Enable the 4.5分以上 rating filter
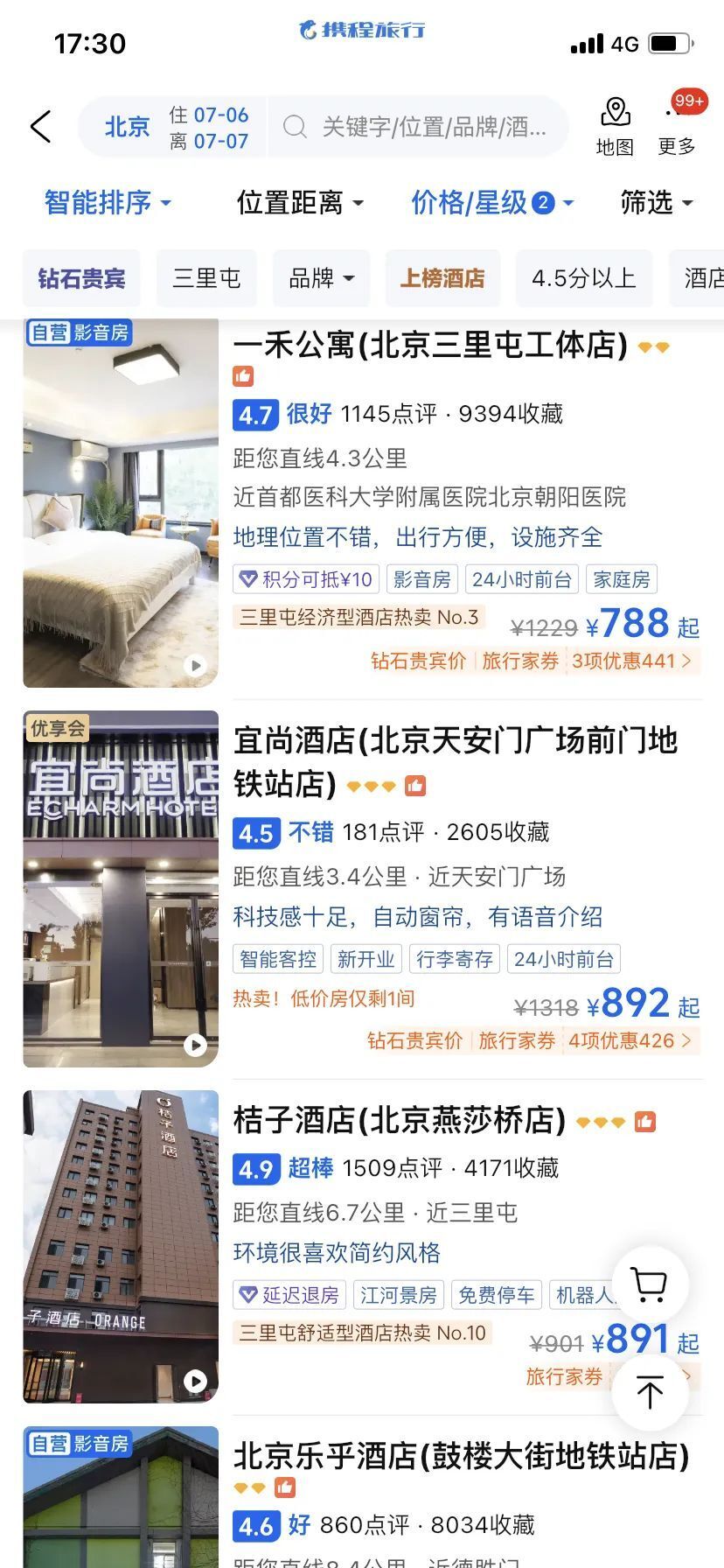Screen dimensions: 724x1568 (x=583, y=277)
